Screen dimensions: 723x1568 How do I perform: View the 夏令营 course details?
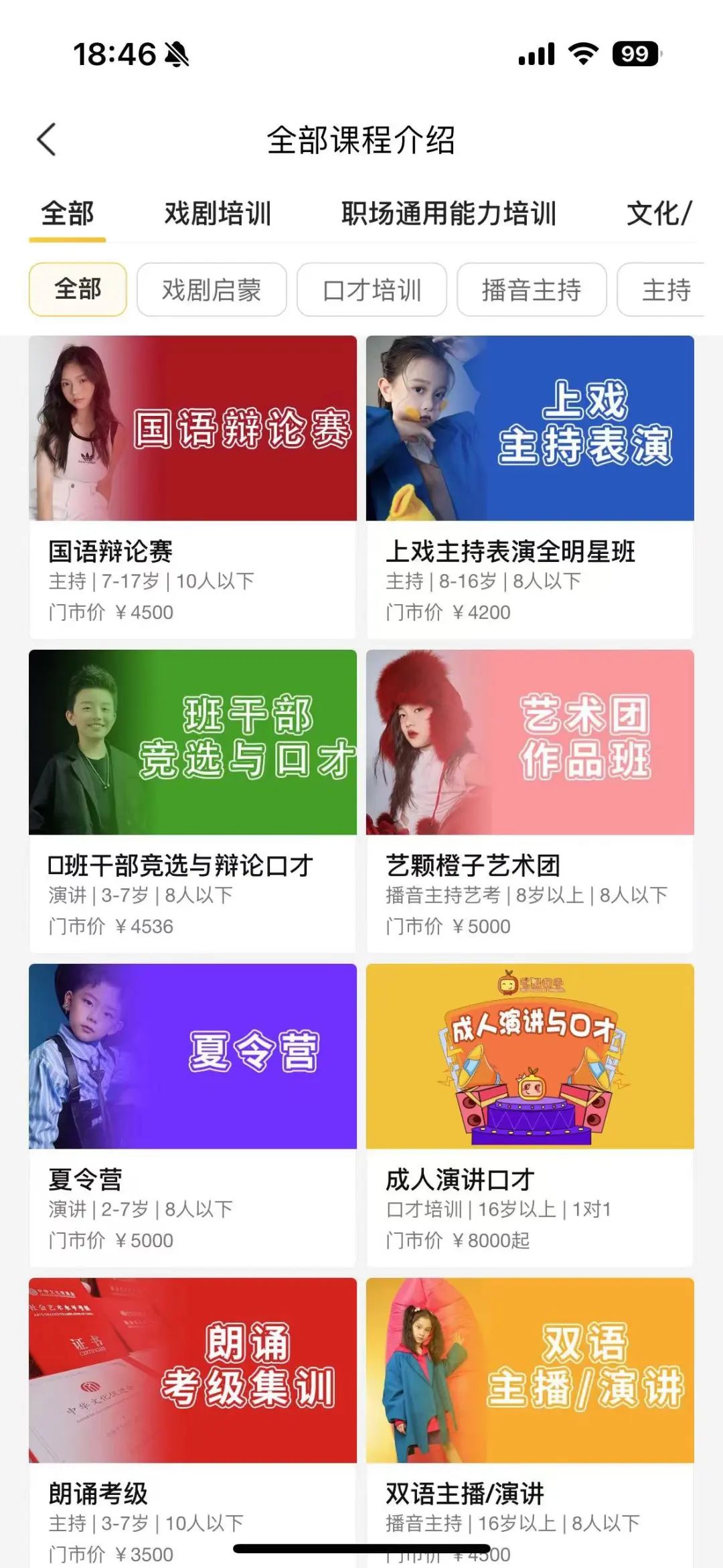193,1115
